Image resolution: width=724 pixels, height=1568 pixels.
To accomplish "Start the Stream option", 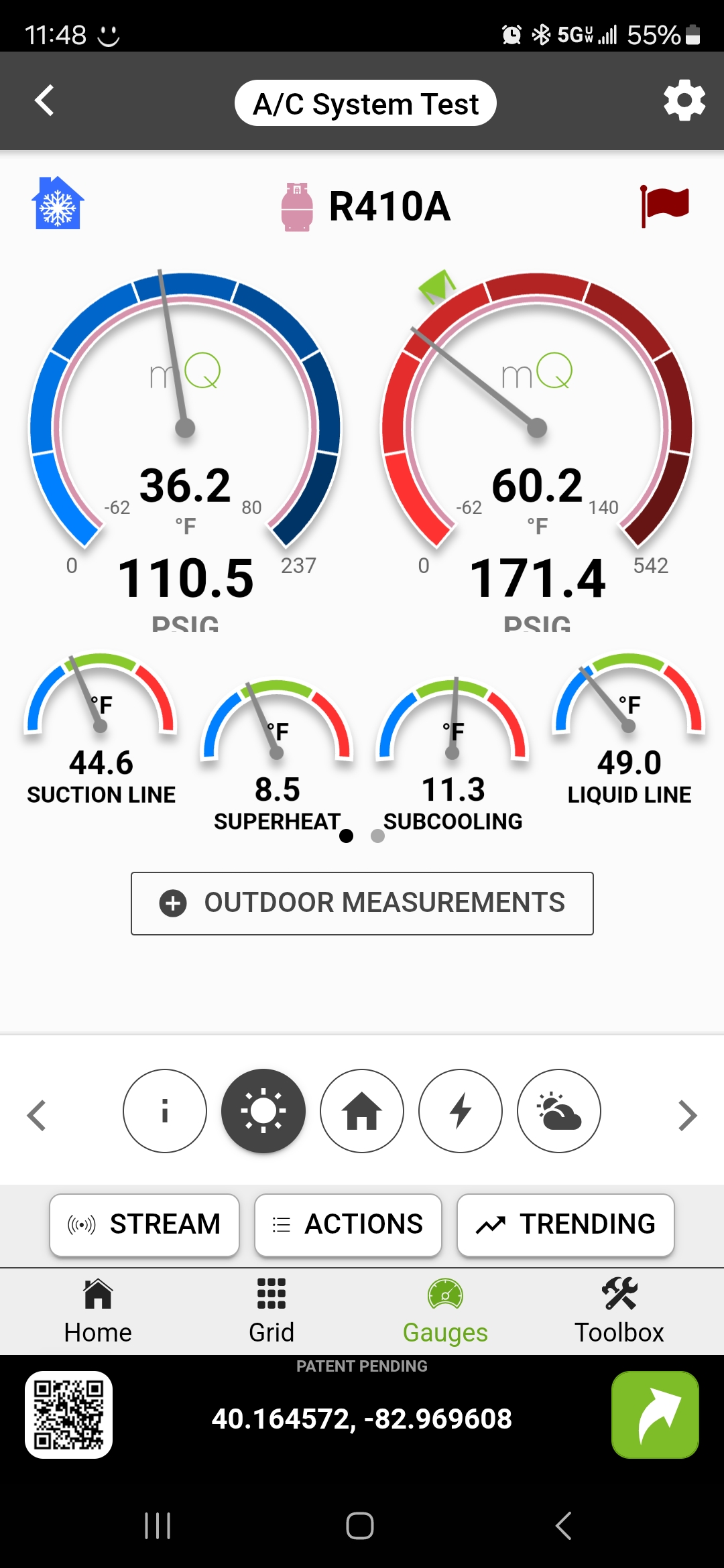I will [x=144, y=1224].
